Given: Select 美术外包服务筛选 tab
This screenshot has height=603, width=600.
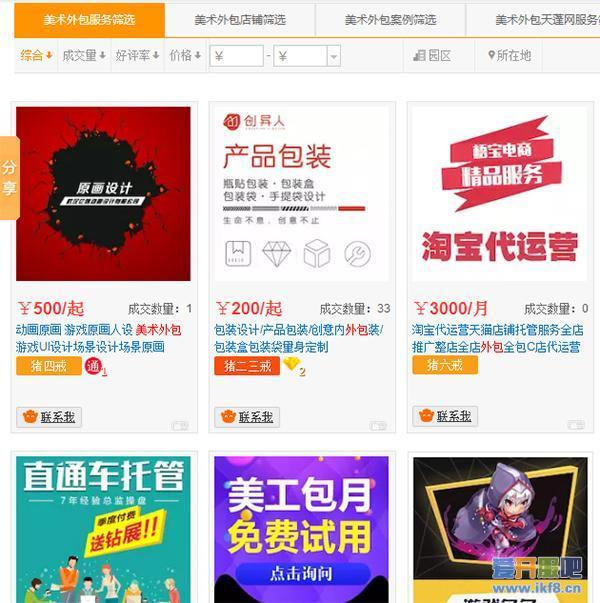Looking at the screenshot, I should [89, 20].
